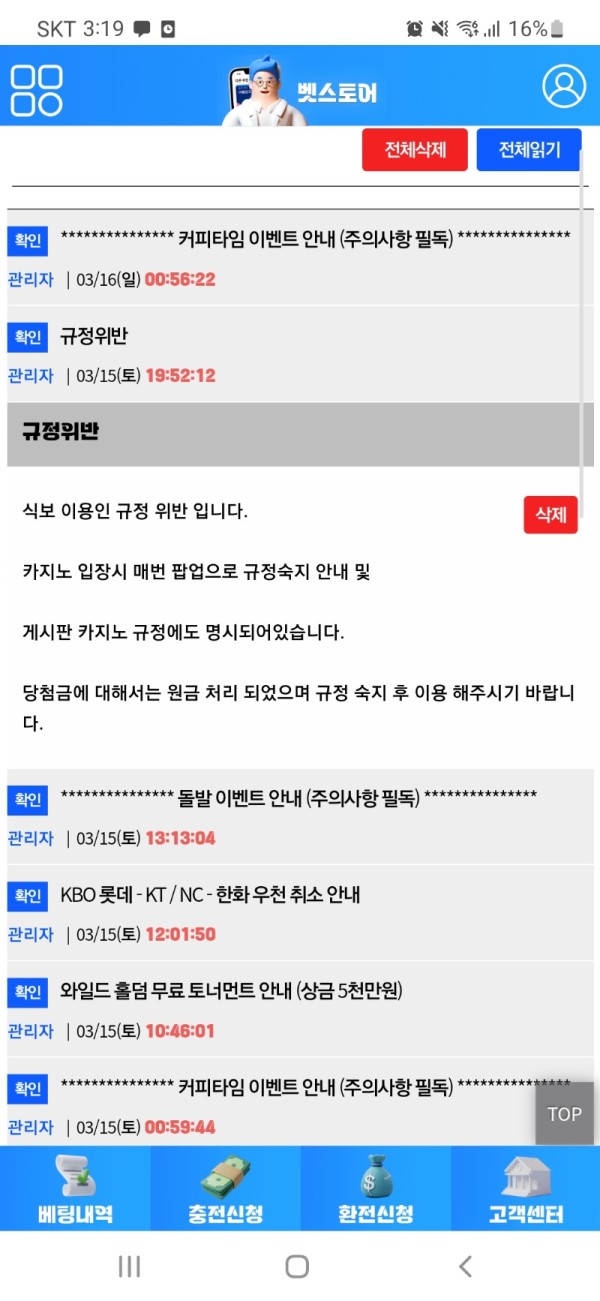600x1301 pixels.
Task: Open the user profile icon
Action: click(564, 87)
